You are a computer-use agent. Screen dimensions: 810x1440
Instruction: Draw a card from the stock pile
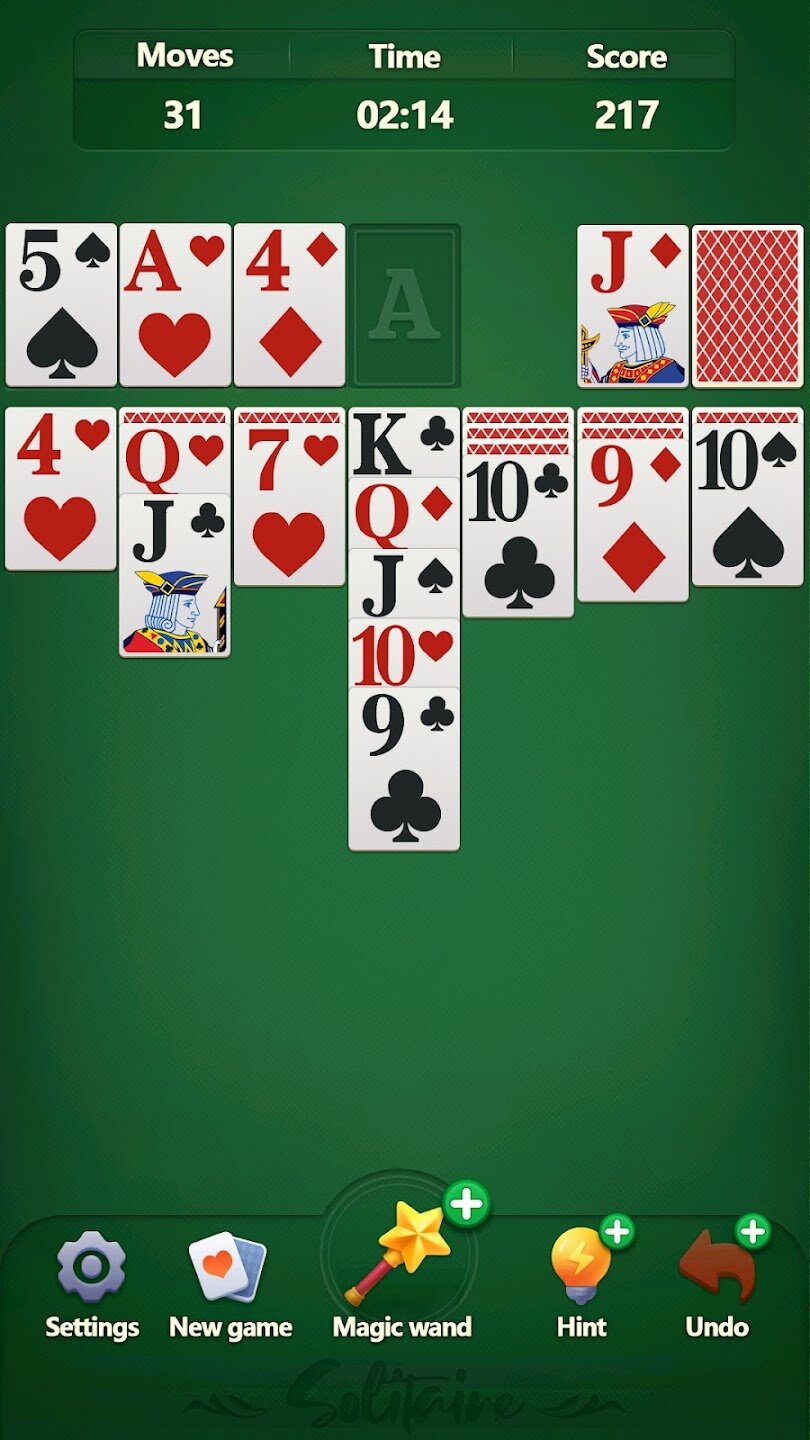[747, 305]
